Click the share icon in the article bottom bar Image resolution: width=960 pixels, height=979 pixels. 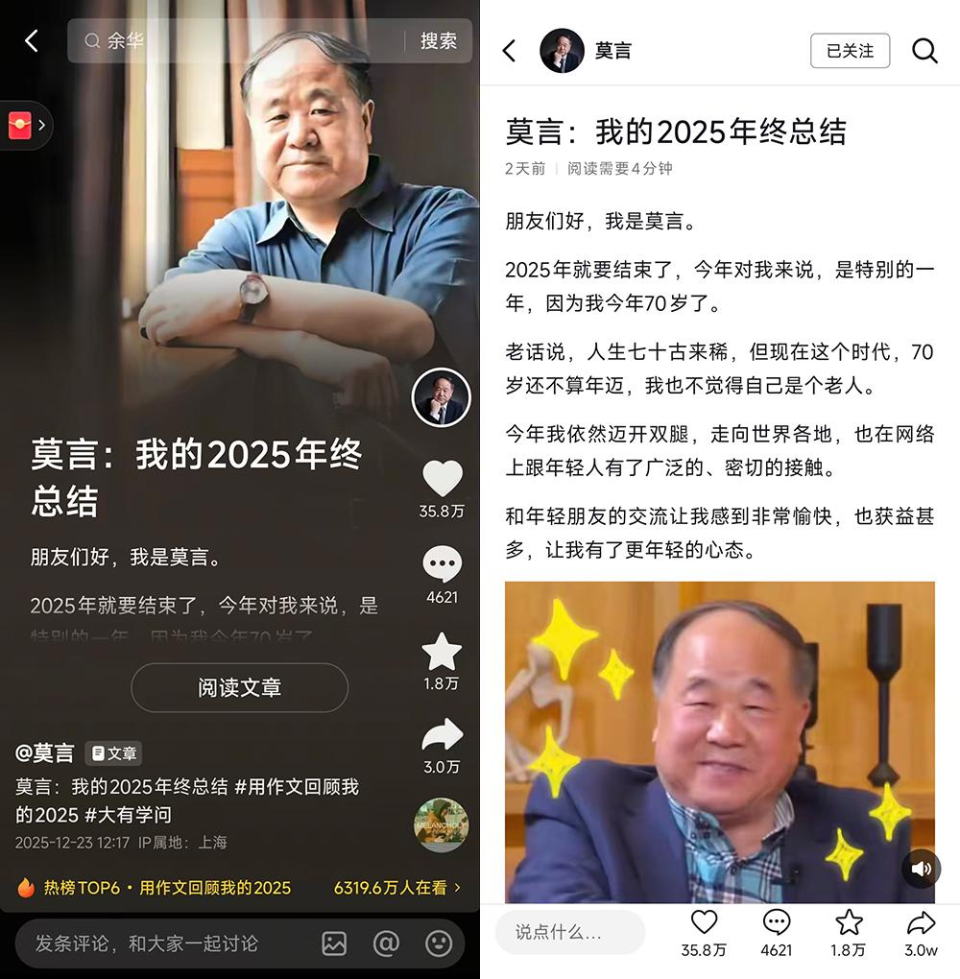pos(922,921)
